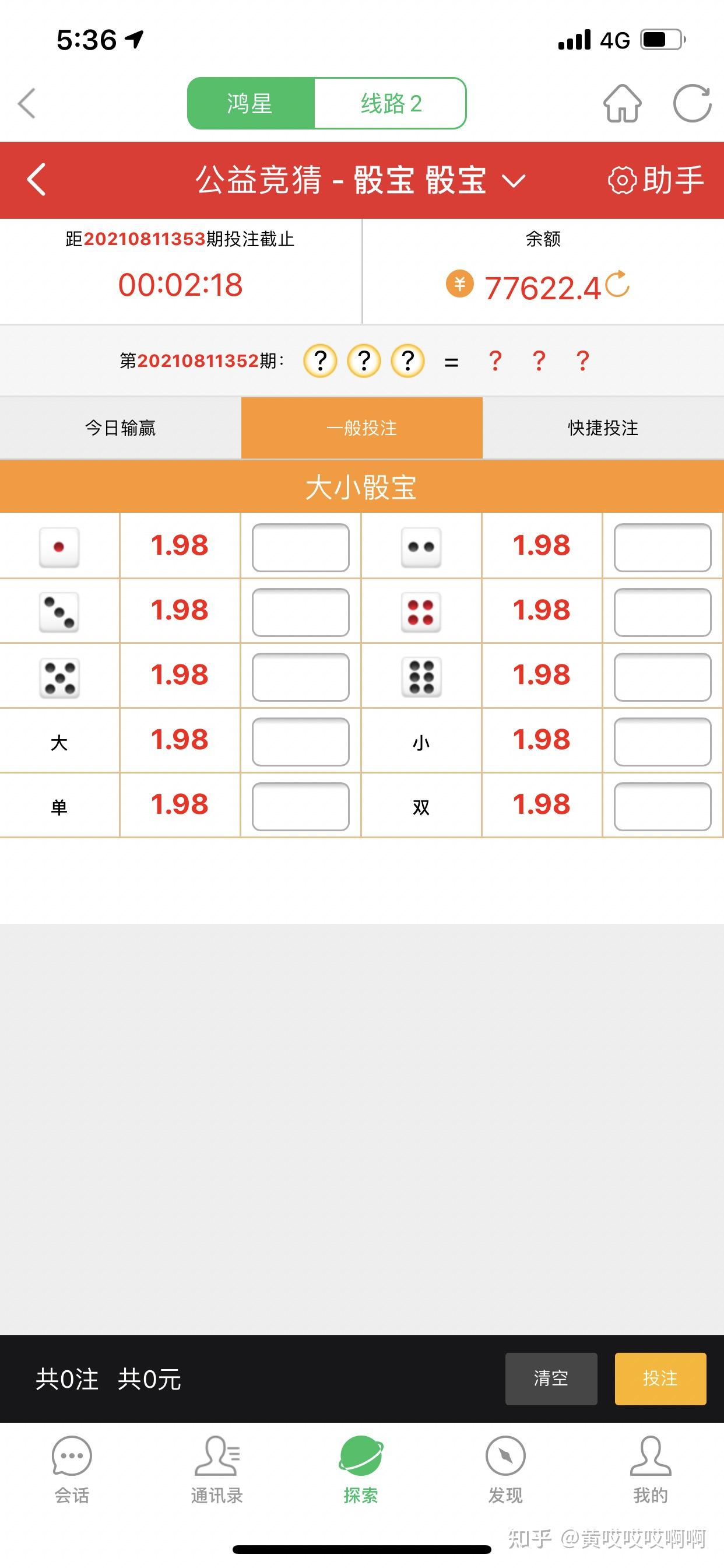Refresh the balance next to 77622.4

pos(617,284)
